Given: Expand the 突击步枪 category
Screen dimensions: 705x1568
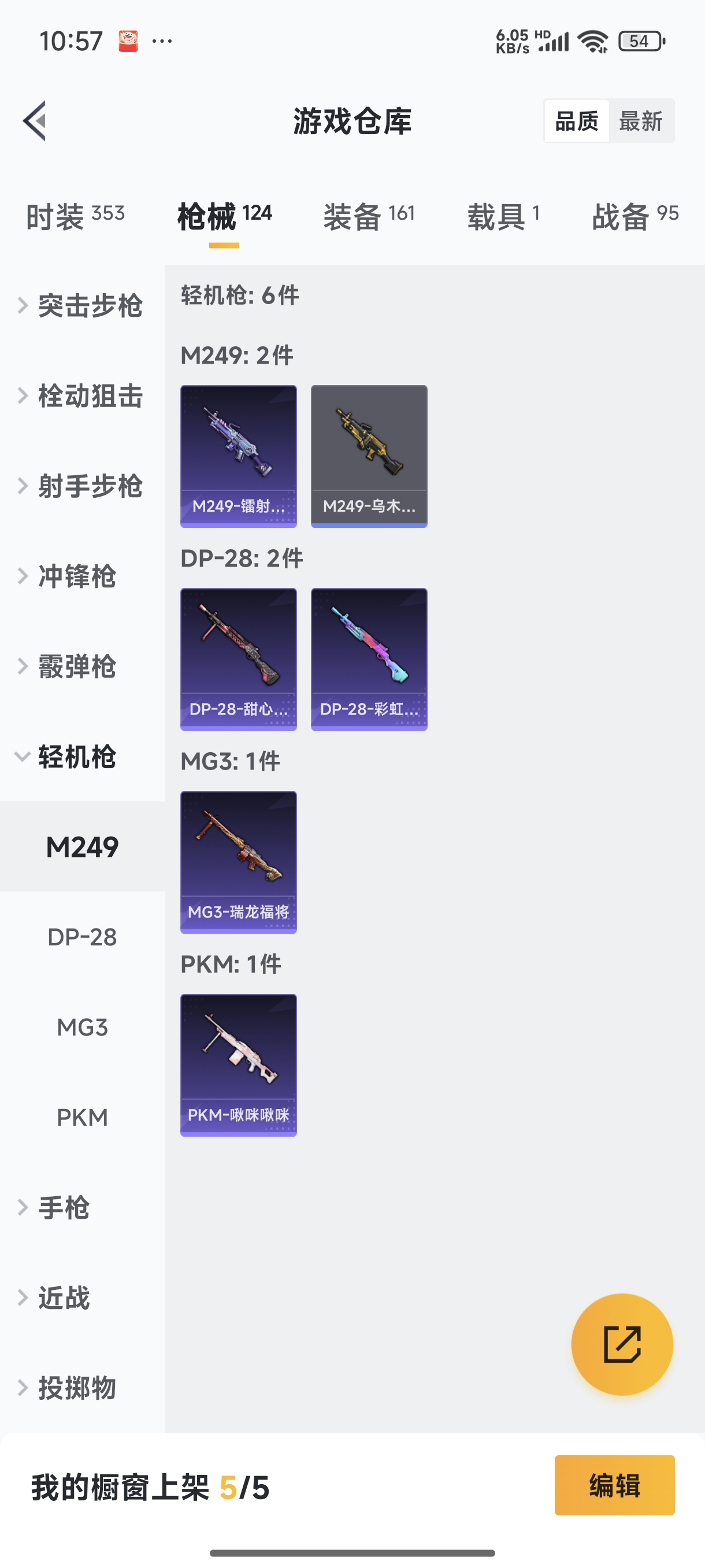Looking at the screenshot, I should (x=82, y=306).
